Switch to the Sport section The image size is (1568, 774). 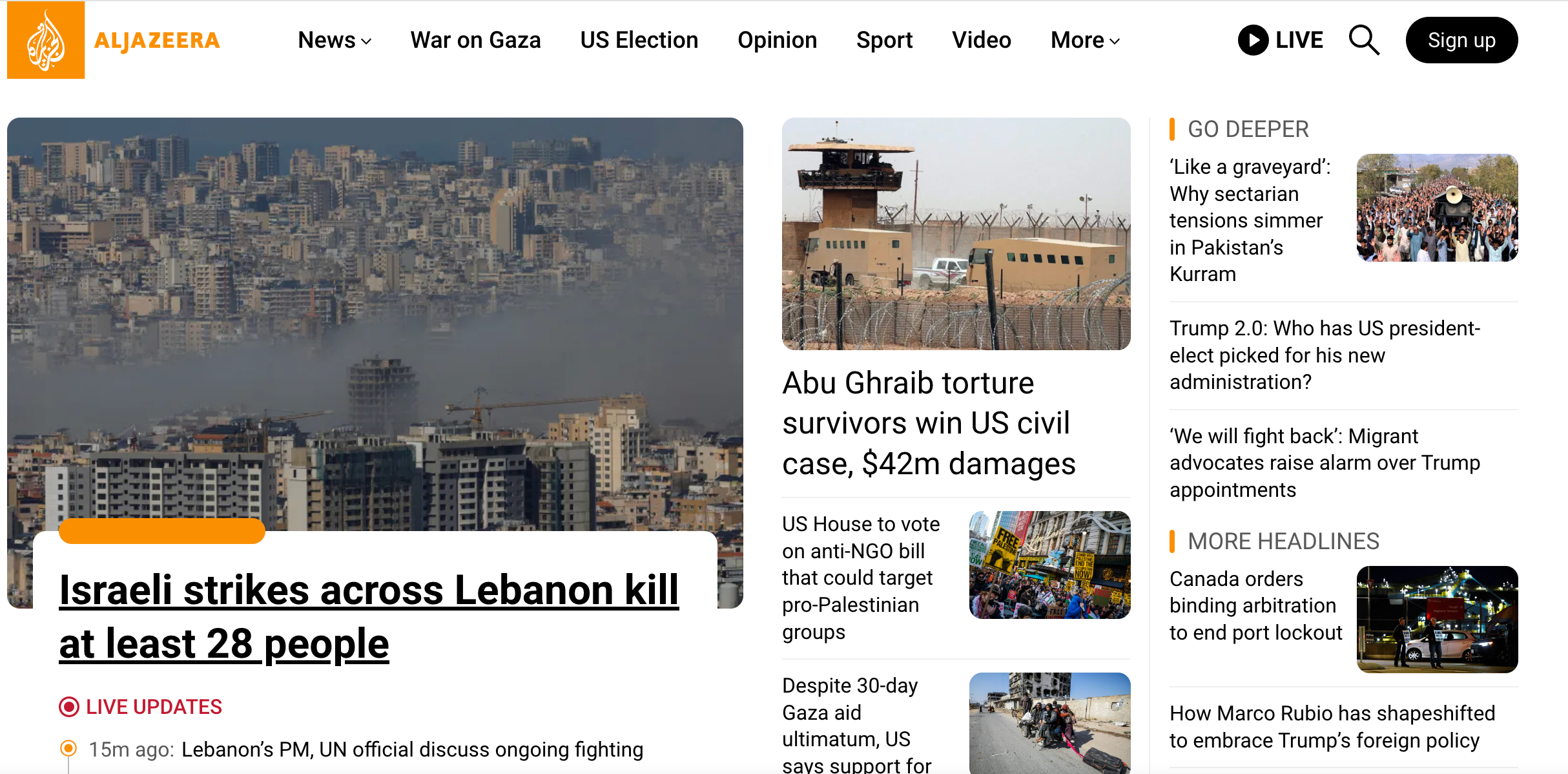pos(884,40)
